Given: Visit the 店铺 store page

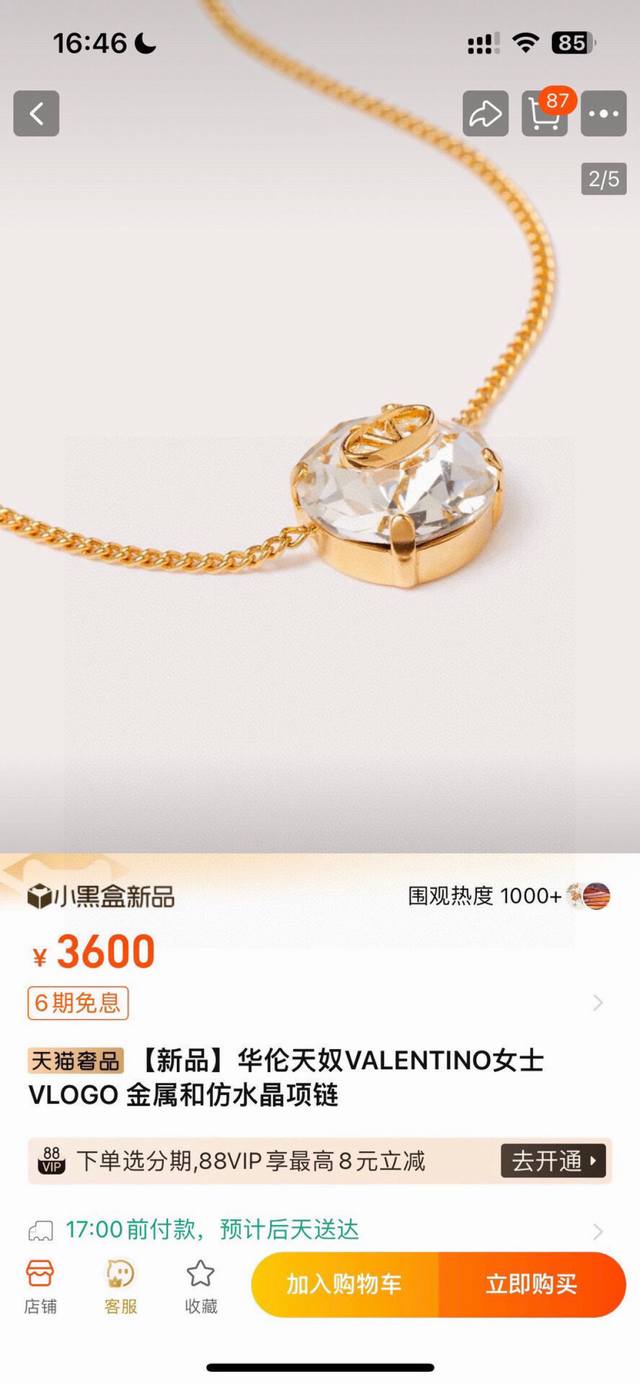Looking at the screenshot, I should coord(41,1285).
